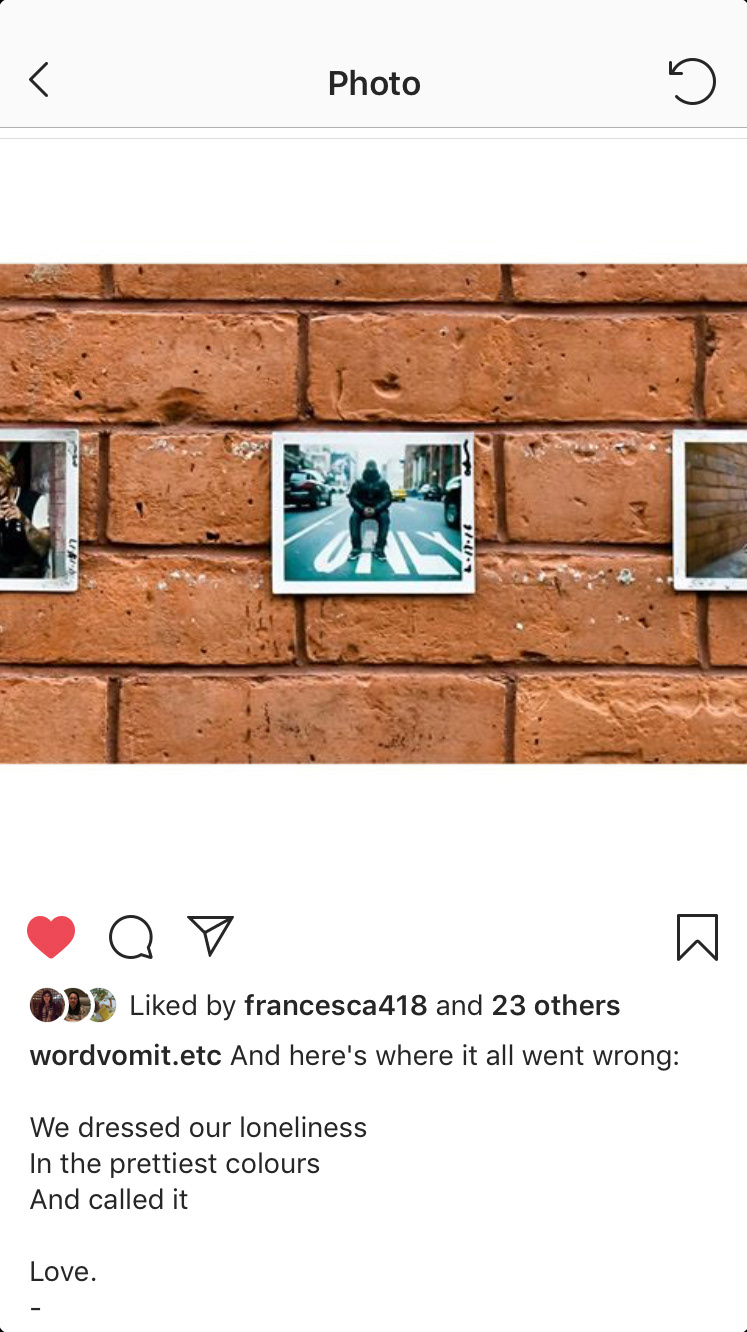The image size is (747, 1332).
Task: Save the post with the bookmark icon
Action: [697, 938]
